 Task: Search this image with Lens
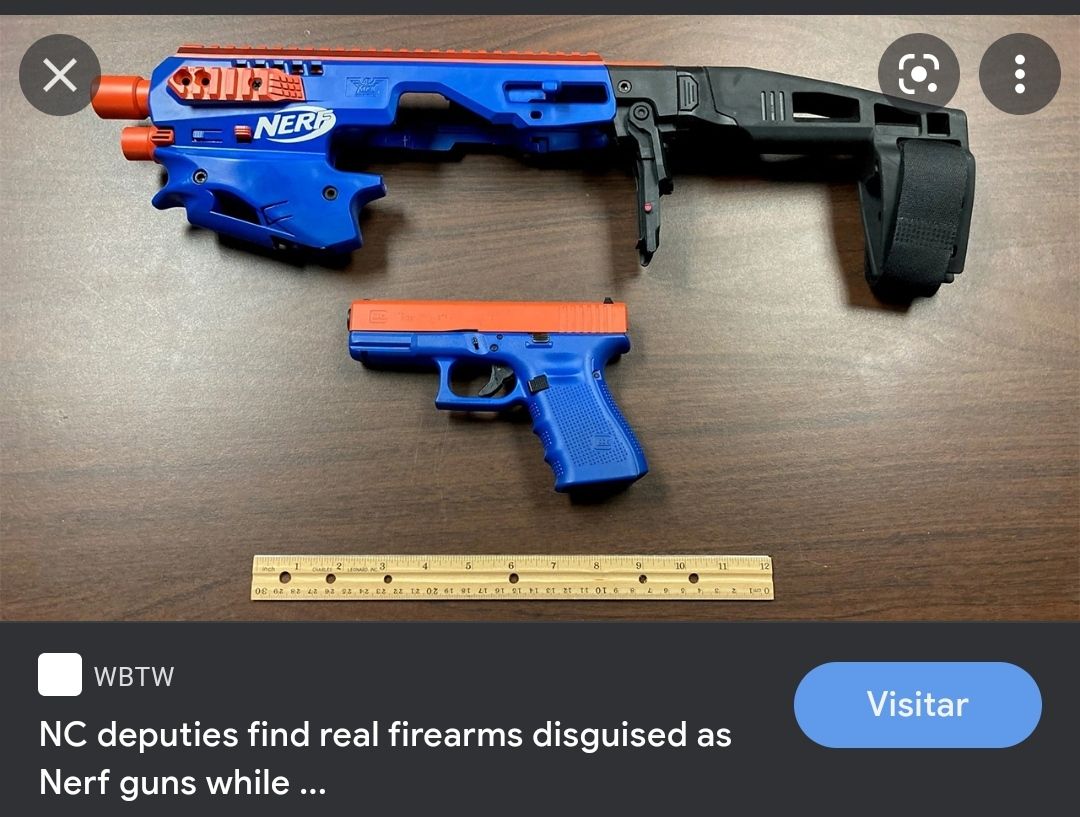tap(918, 75)
